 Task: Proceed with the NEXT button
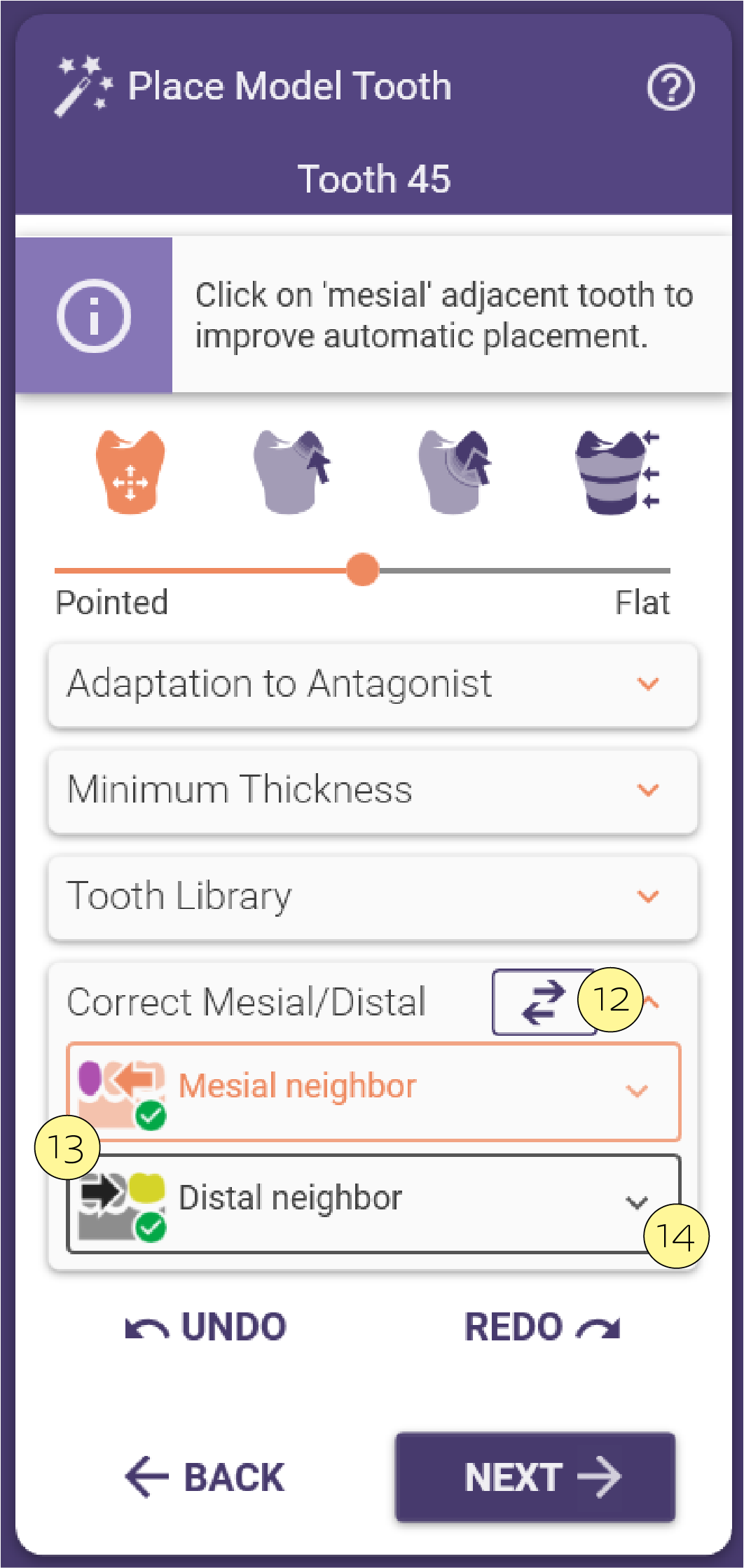pyautogui.click(x=535, y=1477)
